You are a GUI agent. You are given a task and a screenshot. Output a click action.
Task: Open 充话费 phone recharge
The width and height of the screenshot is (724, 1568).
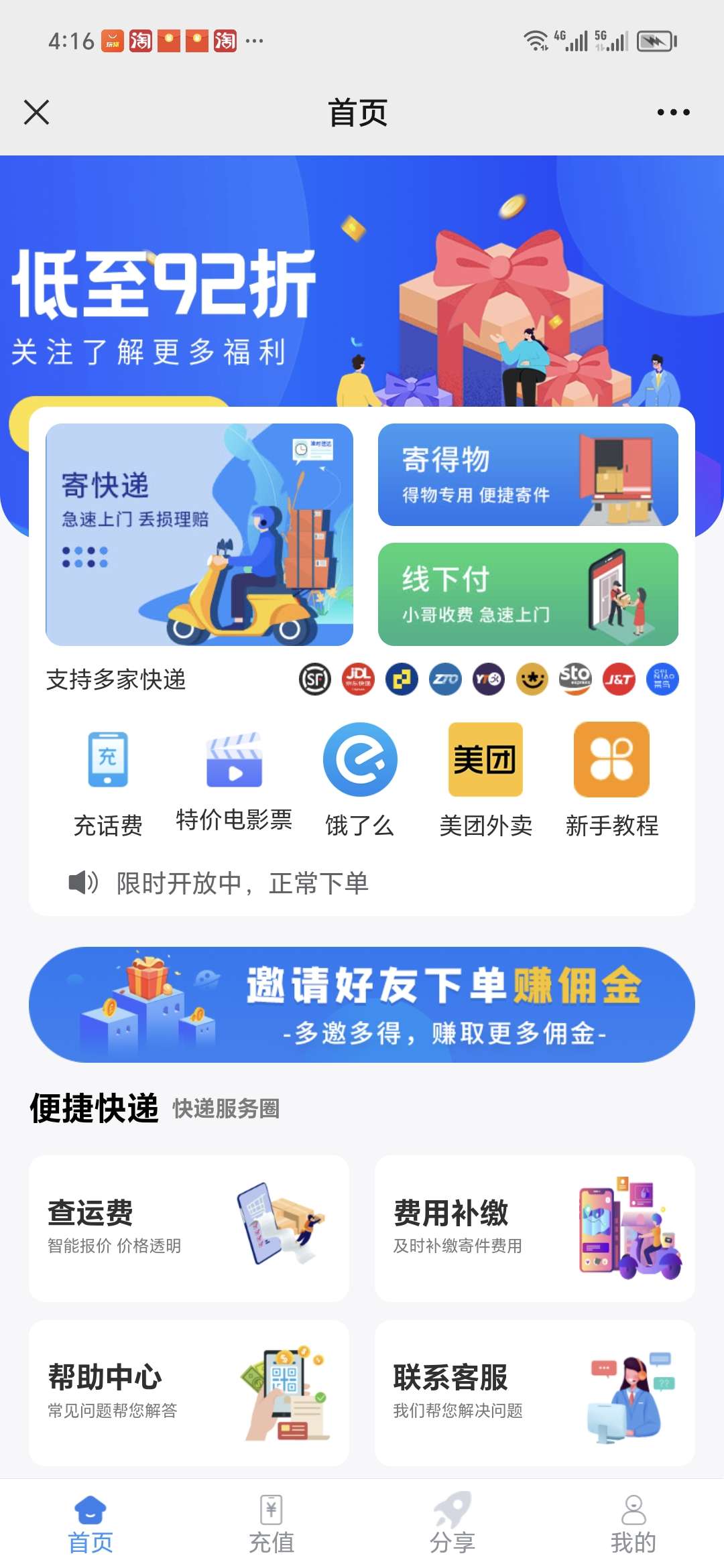108,781
